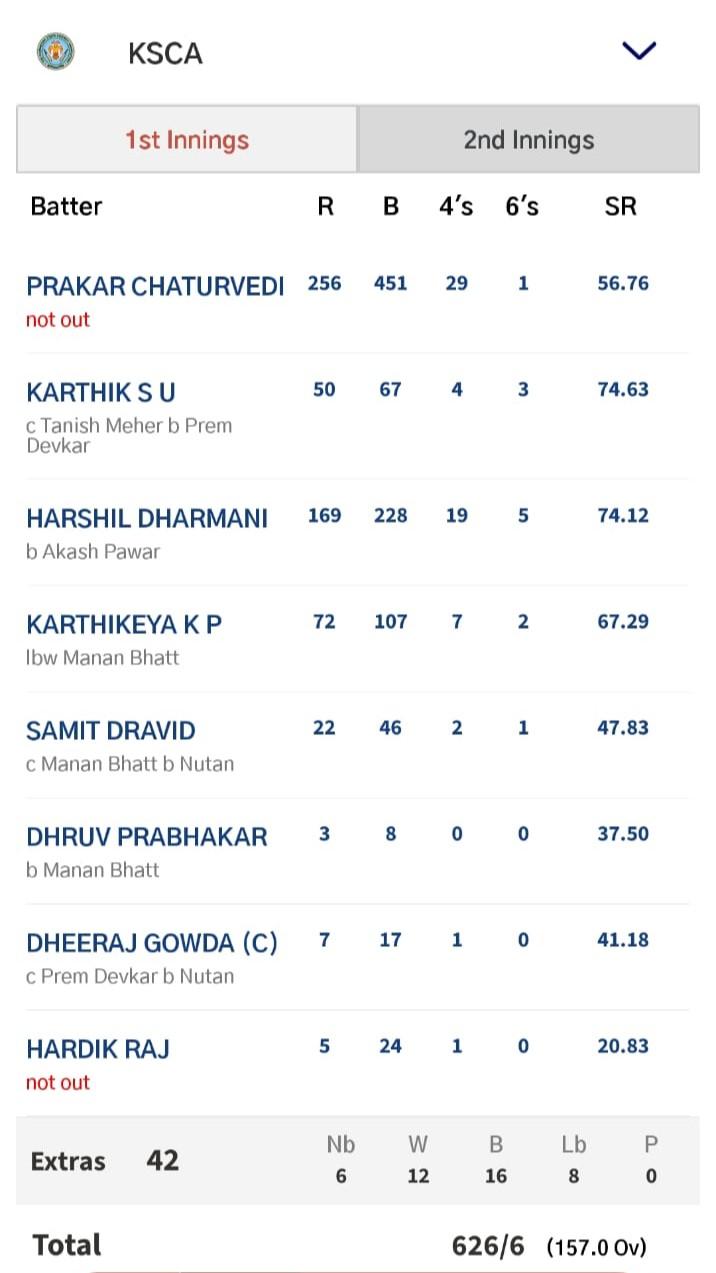Open Karthikeya K P's player profile
The height and width of the screenshot is (1273, 716).
(x=124, y=624)
